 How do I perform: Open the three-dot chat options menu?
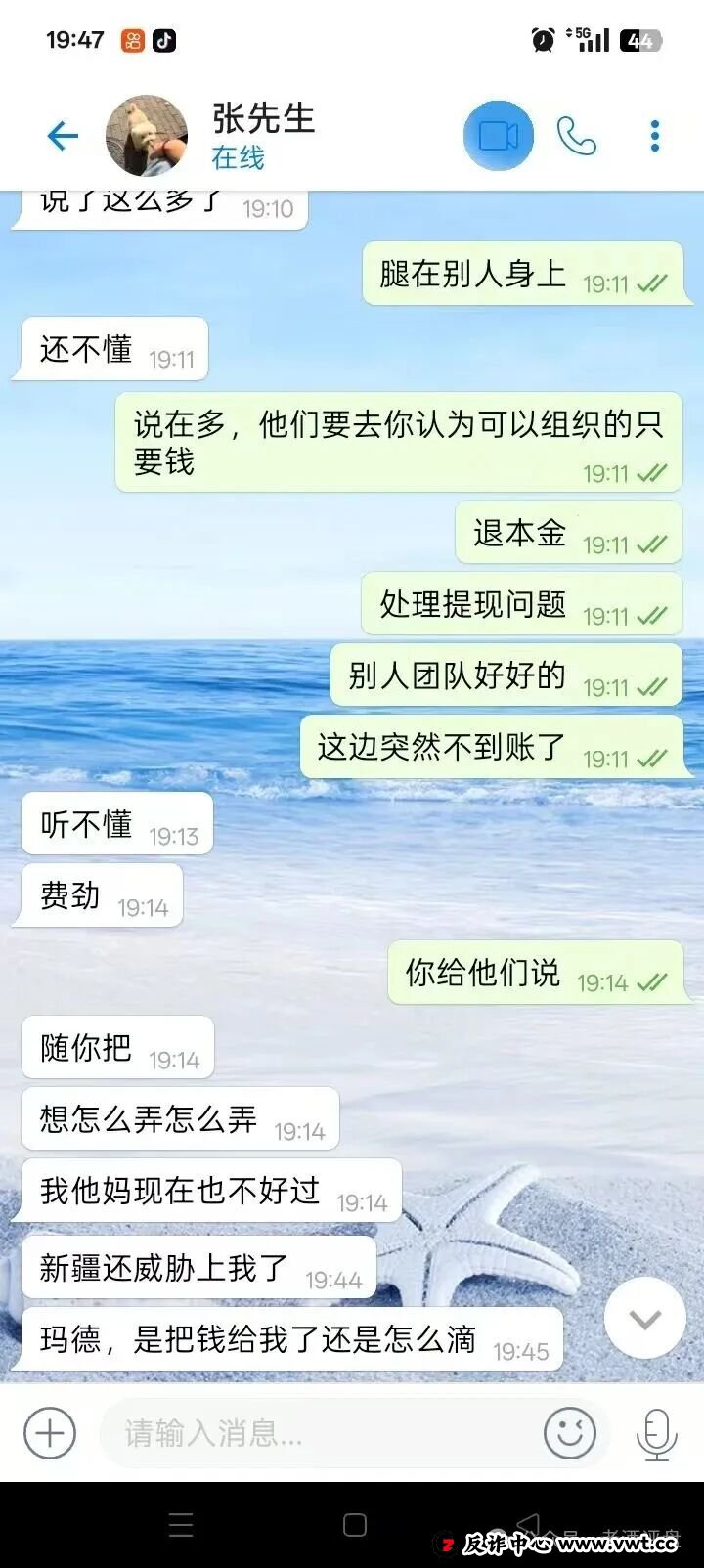(x=652, y=136)
